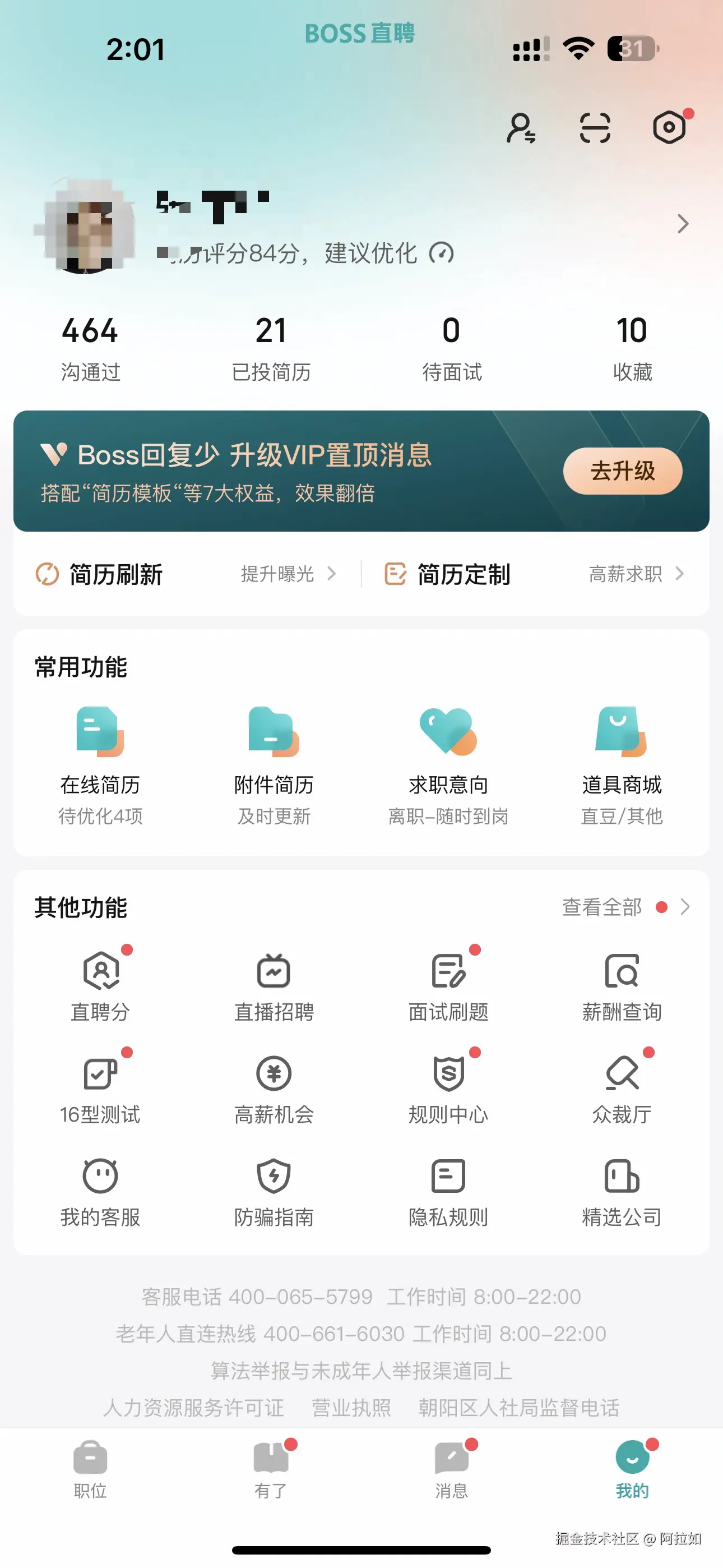Tap the 464 沟通过 statistic
The width and height of the screenshot is (723, 1568).
click(90, 347)
